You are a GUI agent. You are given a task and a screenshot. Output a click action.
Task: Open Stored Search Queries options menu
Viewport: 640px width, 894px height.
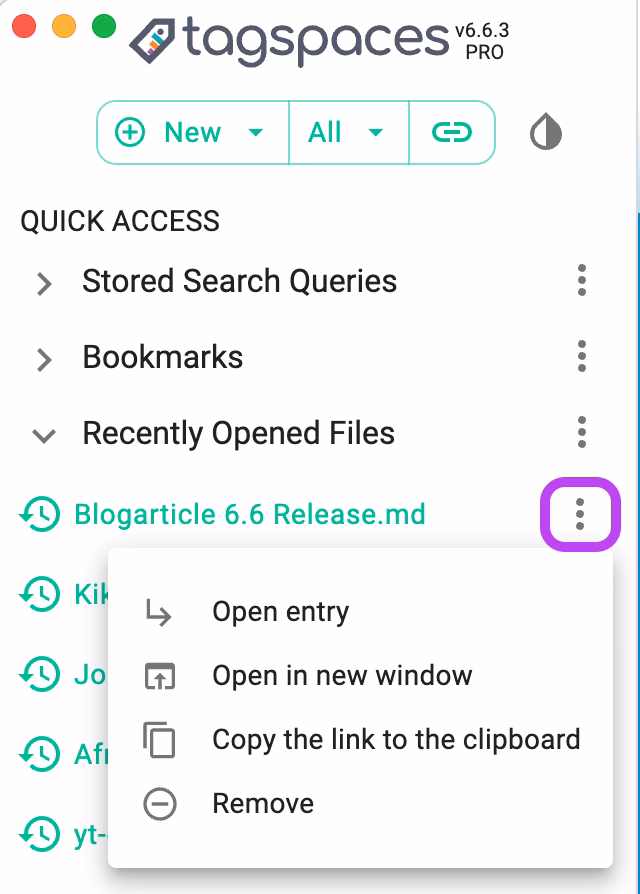point(582,281)
